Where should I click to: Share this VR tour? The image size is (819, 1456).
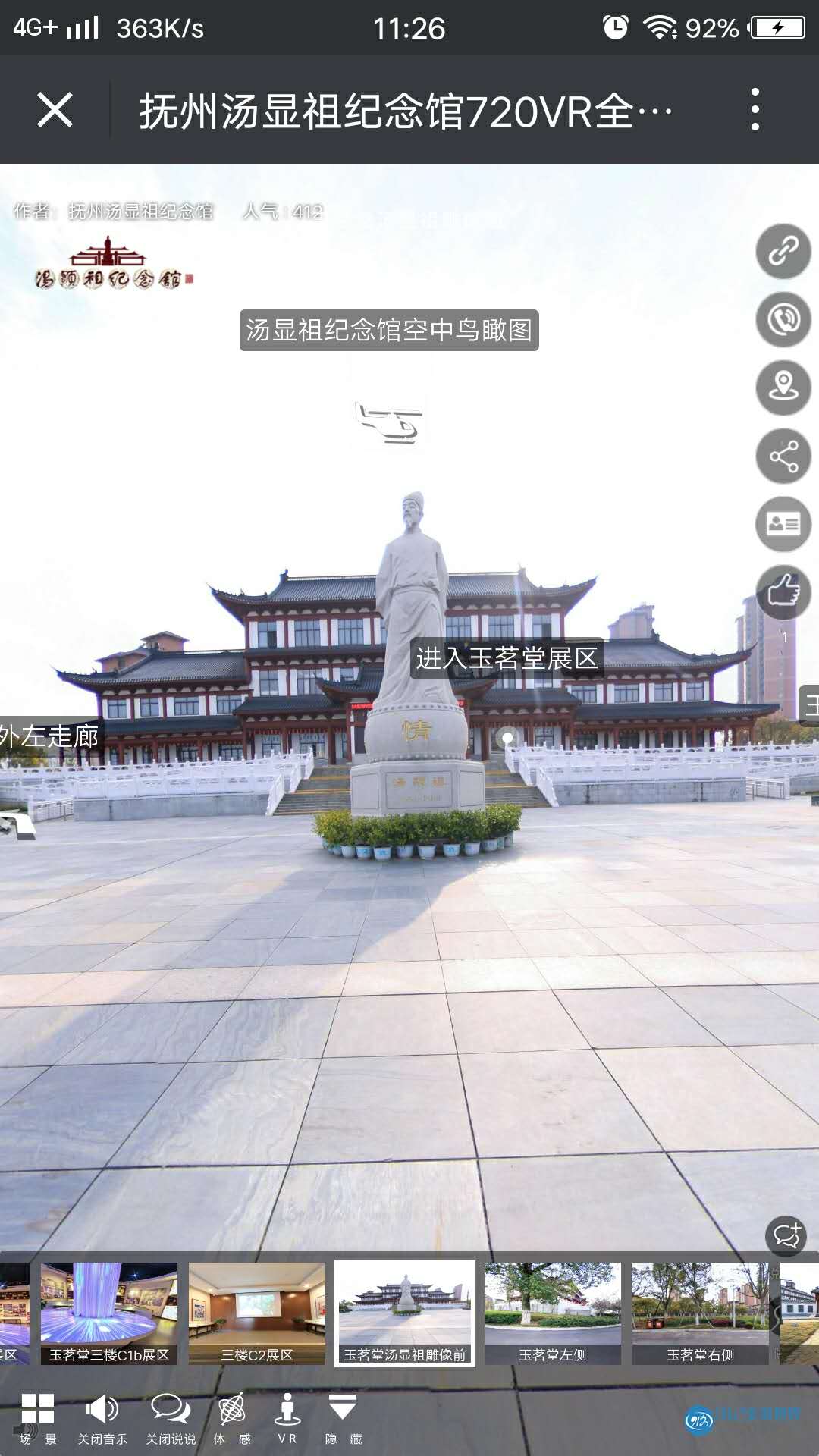[x=783, y=456]
